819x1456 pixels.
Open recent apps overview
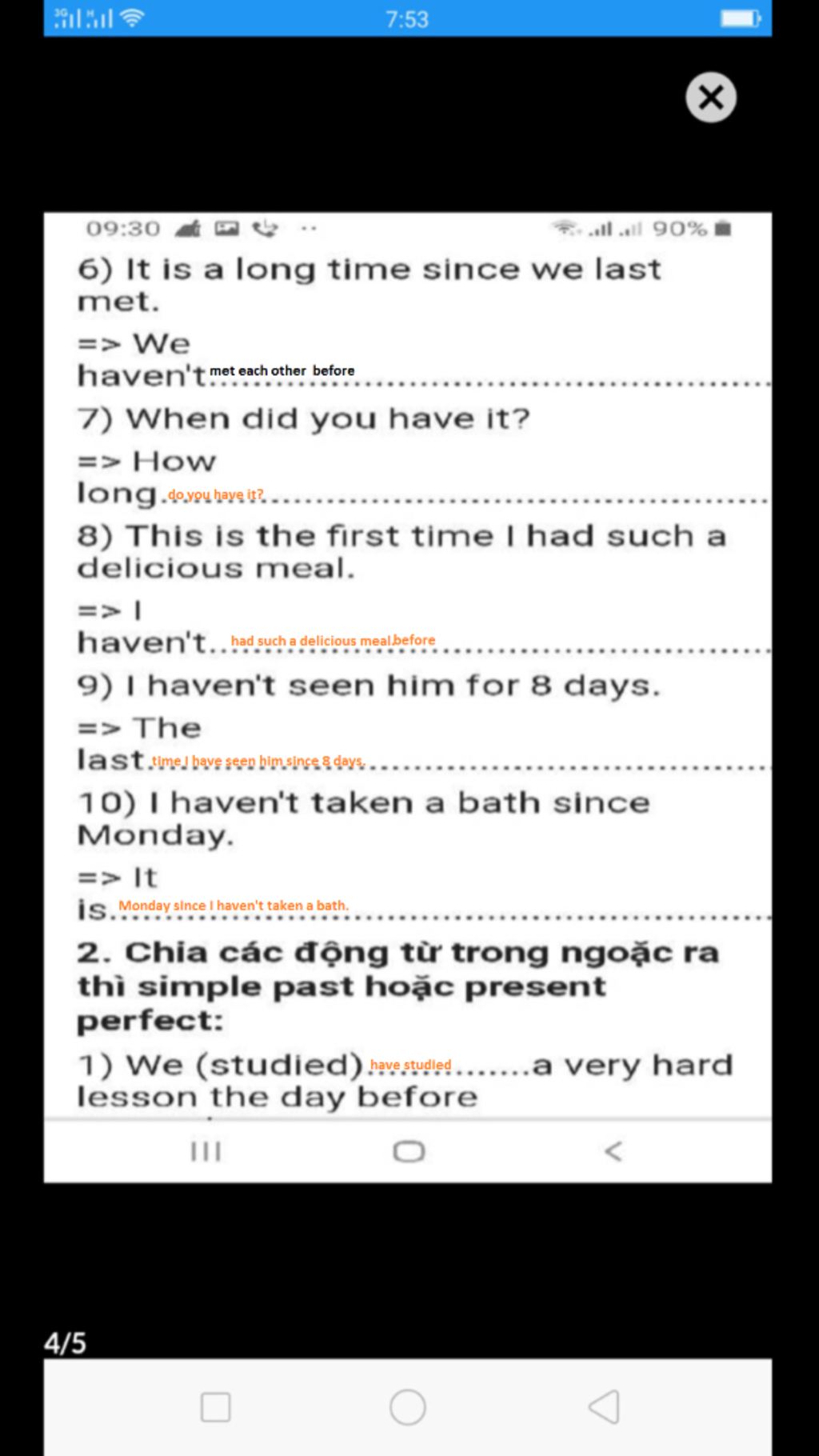click(215, 1406)
